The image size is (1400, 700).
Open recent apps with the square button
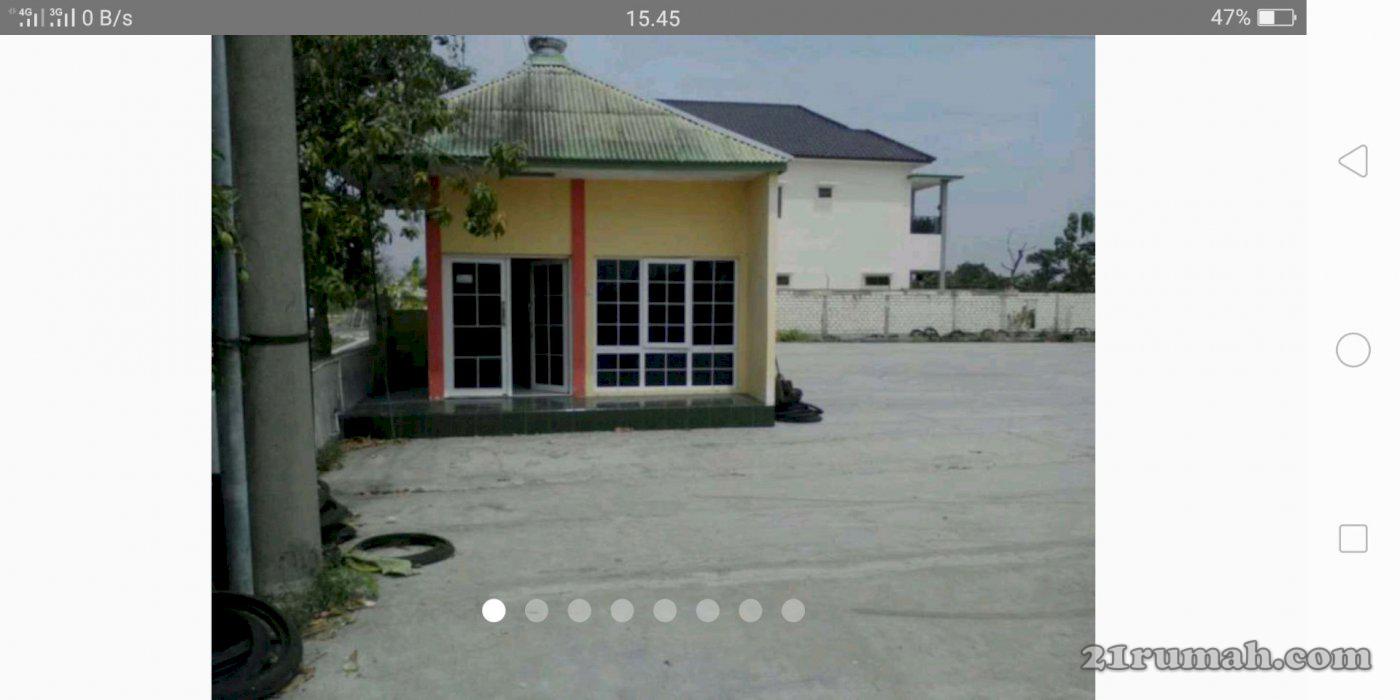1352,538
